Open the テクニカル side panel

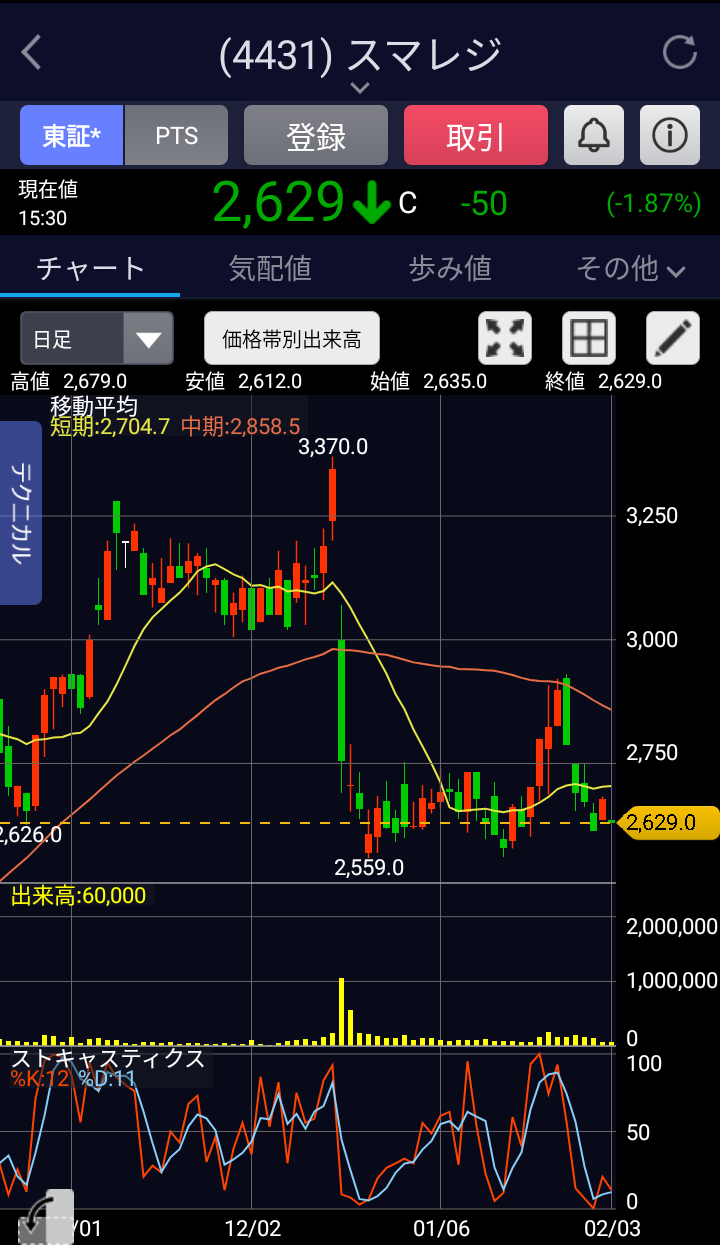pos(21,513)
